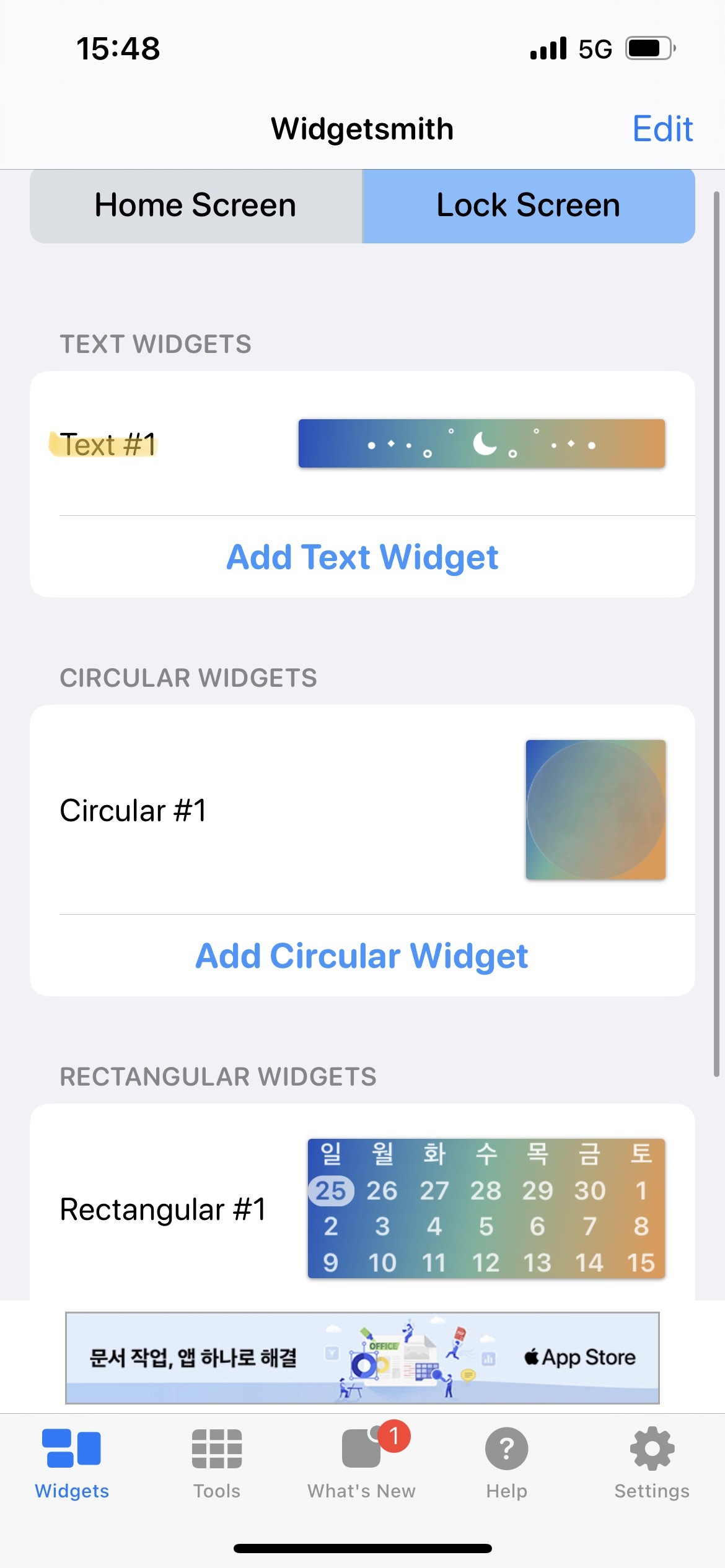The image size is (725, 1568).
Task: Go to the Widgets tab
Action: click(72, 1463)
